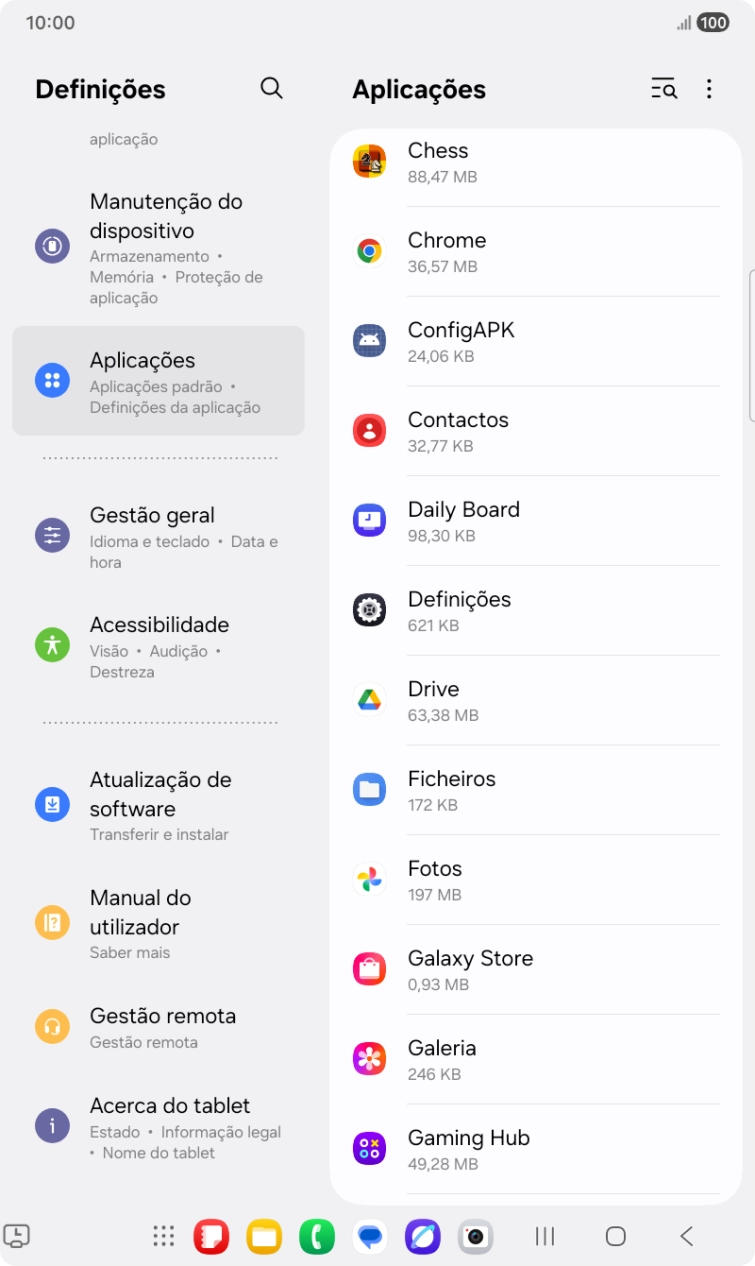This screenshot has width=755, height=1266.
Task: Open the search in Definições sidebar
Action: pos(271,88)
